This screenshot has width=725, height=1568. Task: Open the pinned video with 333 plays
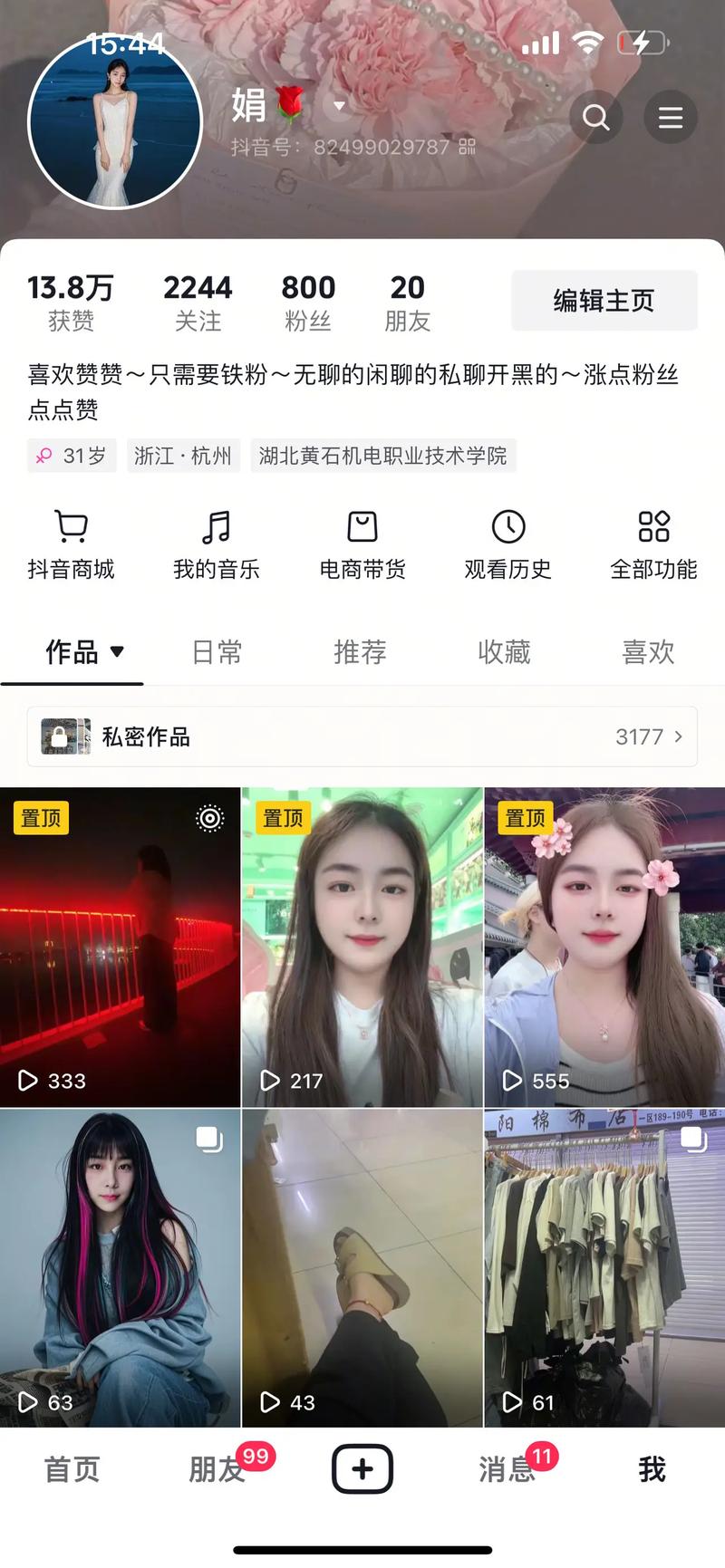coord(120,947)
